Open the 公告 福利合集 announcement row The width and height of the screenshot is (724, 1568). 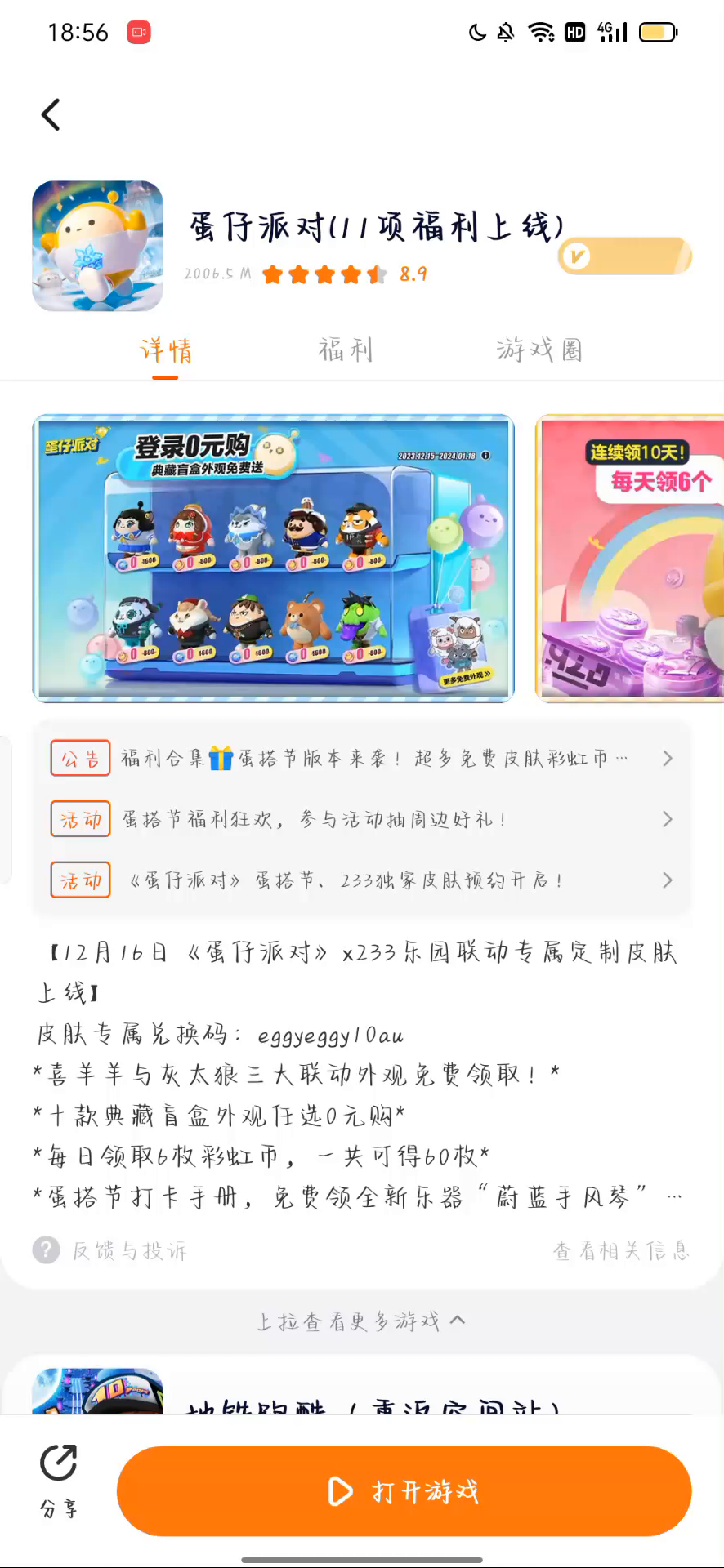[x=362, y=759]
